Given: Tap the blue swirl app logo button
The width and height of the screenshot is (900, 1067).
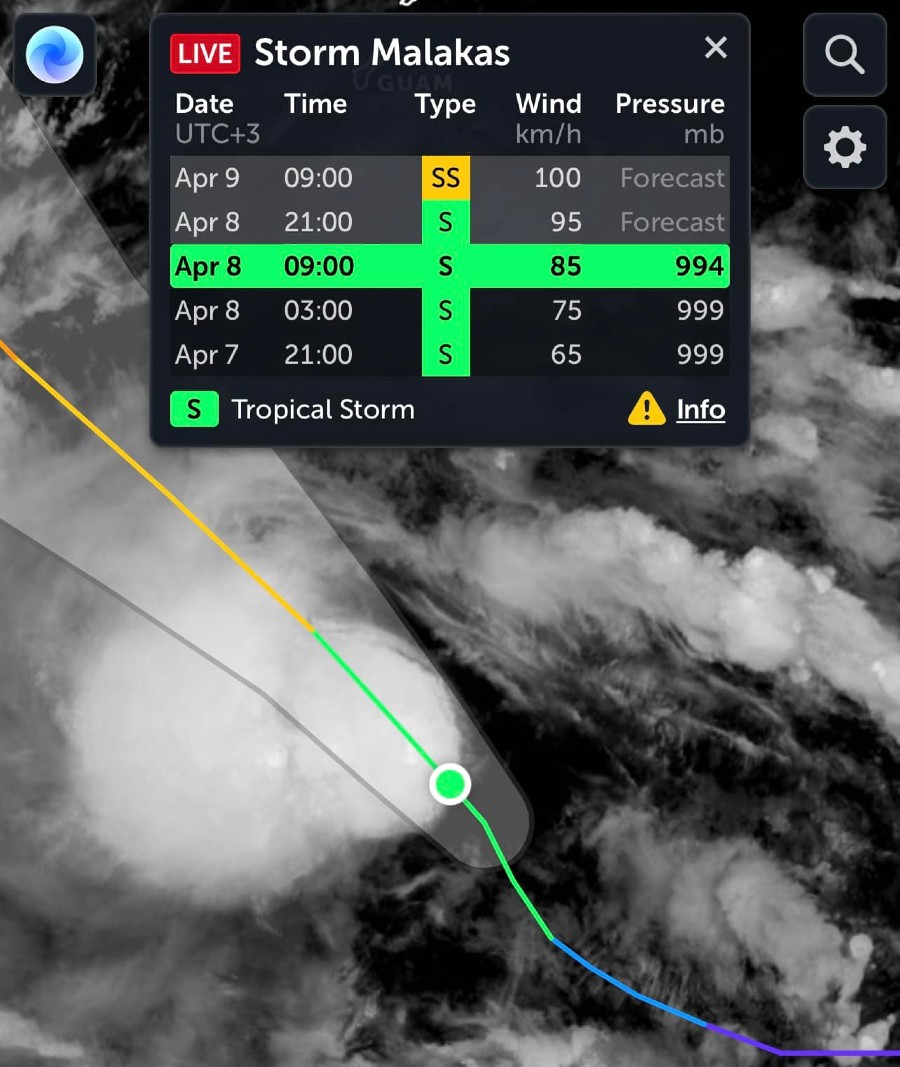Looking at the screenshot, I should (54, 55).
